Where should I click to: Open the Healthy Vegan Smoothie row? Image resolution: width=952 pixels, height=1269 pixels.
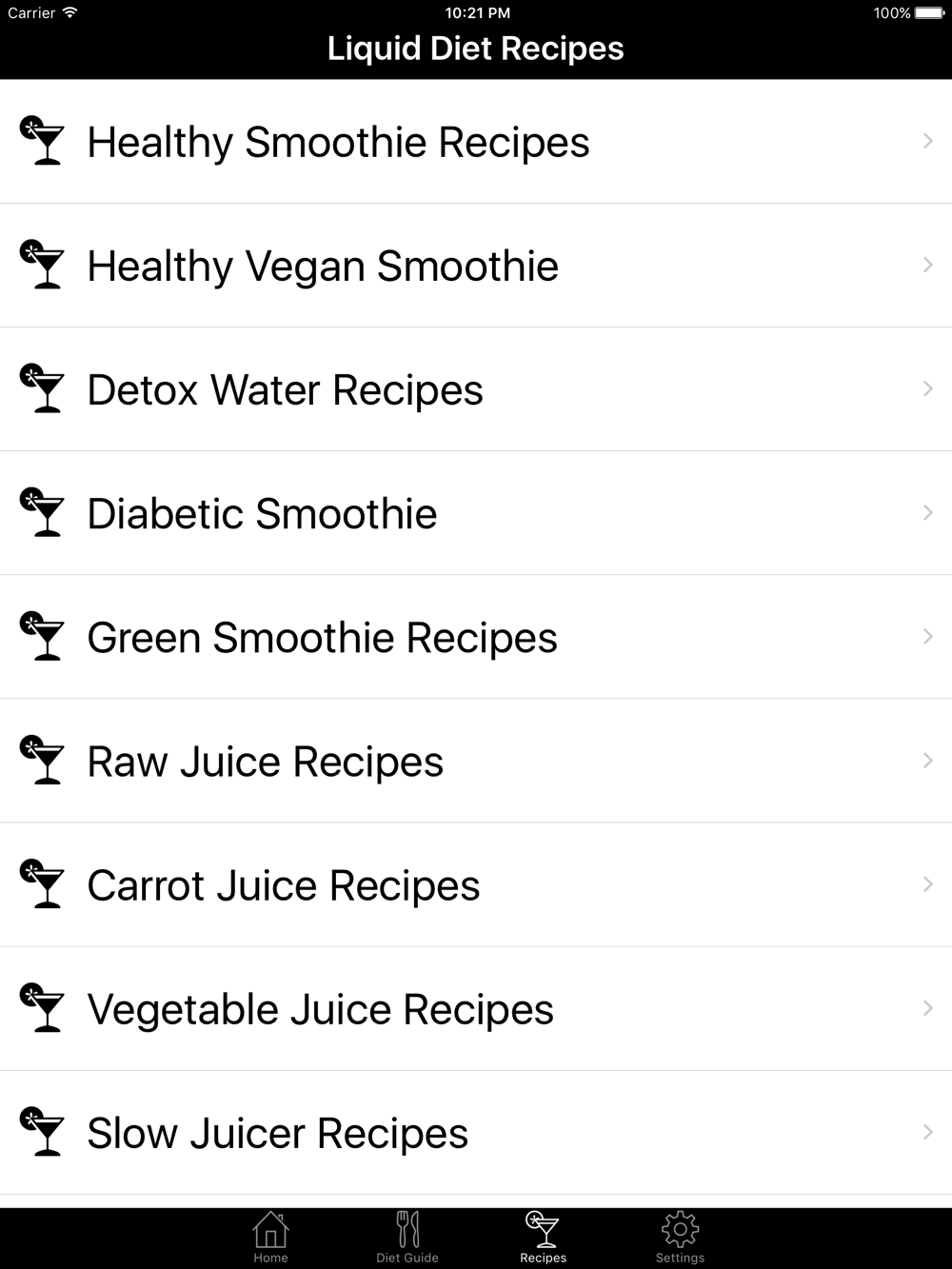tap(476, 266)
